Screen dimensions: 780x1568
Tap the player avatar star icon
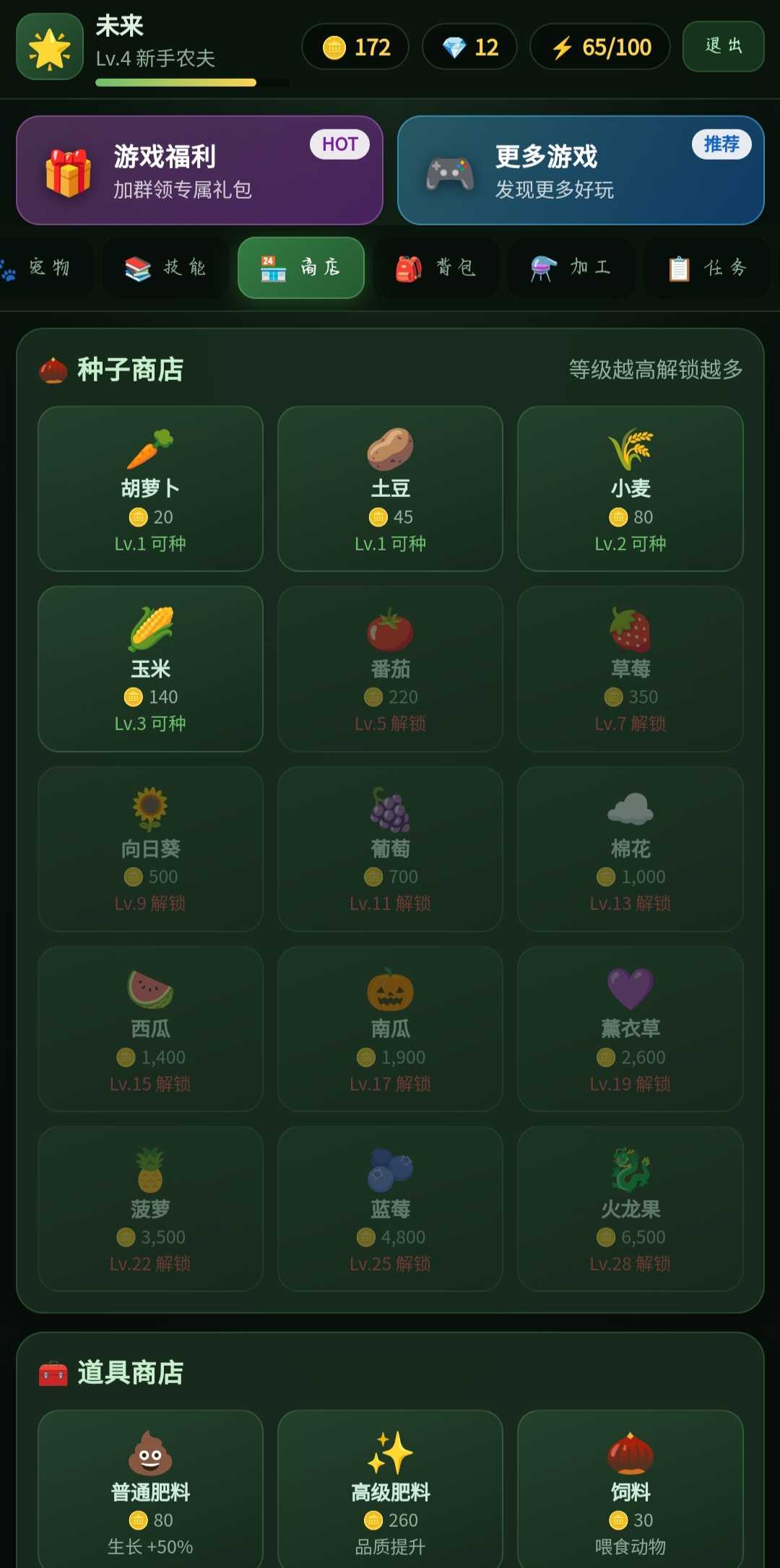[50, 47]
